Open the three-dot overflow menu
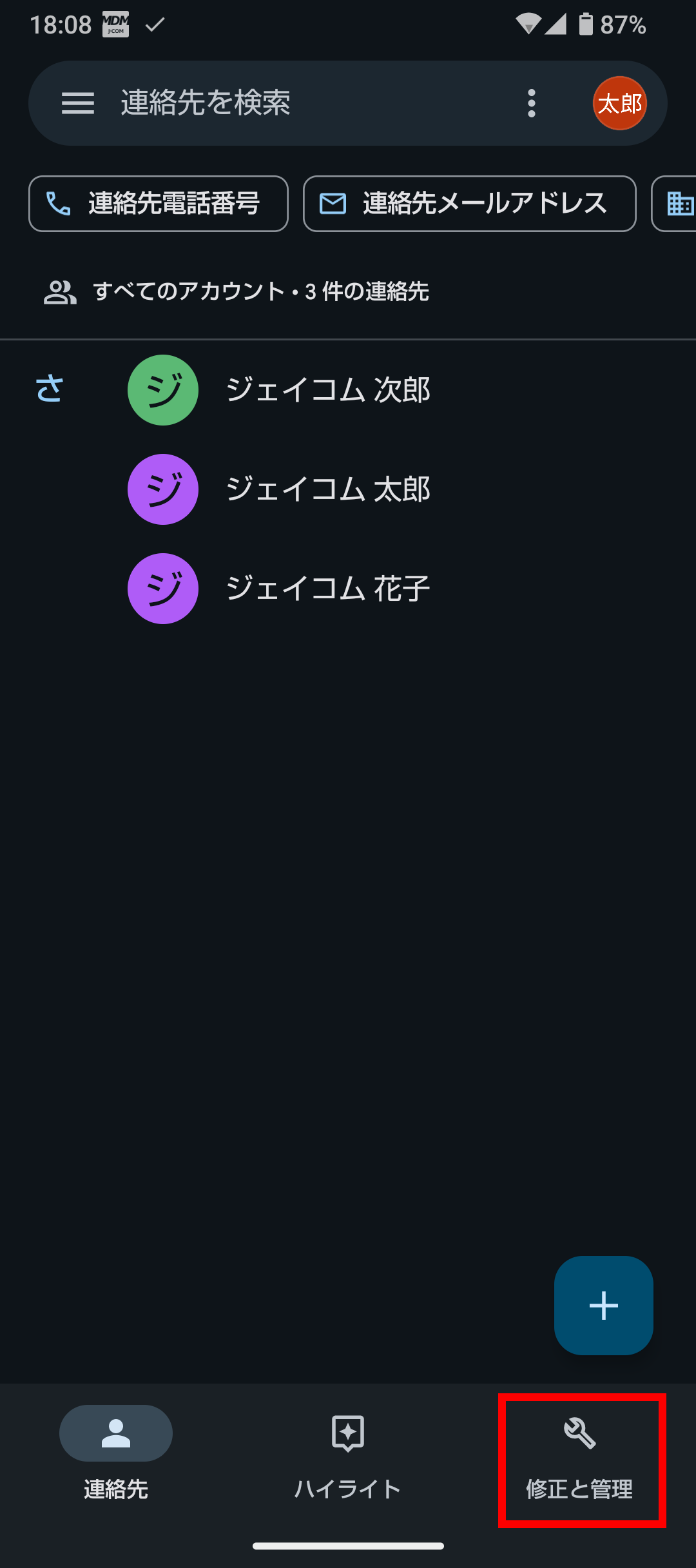 (532, 103)
